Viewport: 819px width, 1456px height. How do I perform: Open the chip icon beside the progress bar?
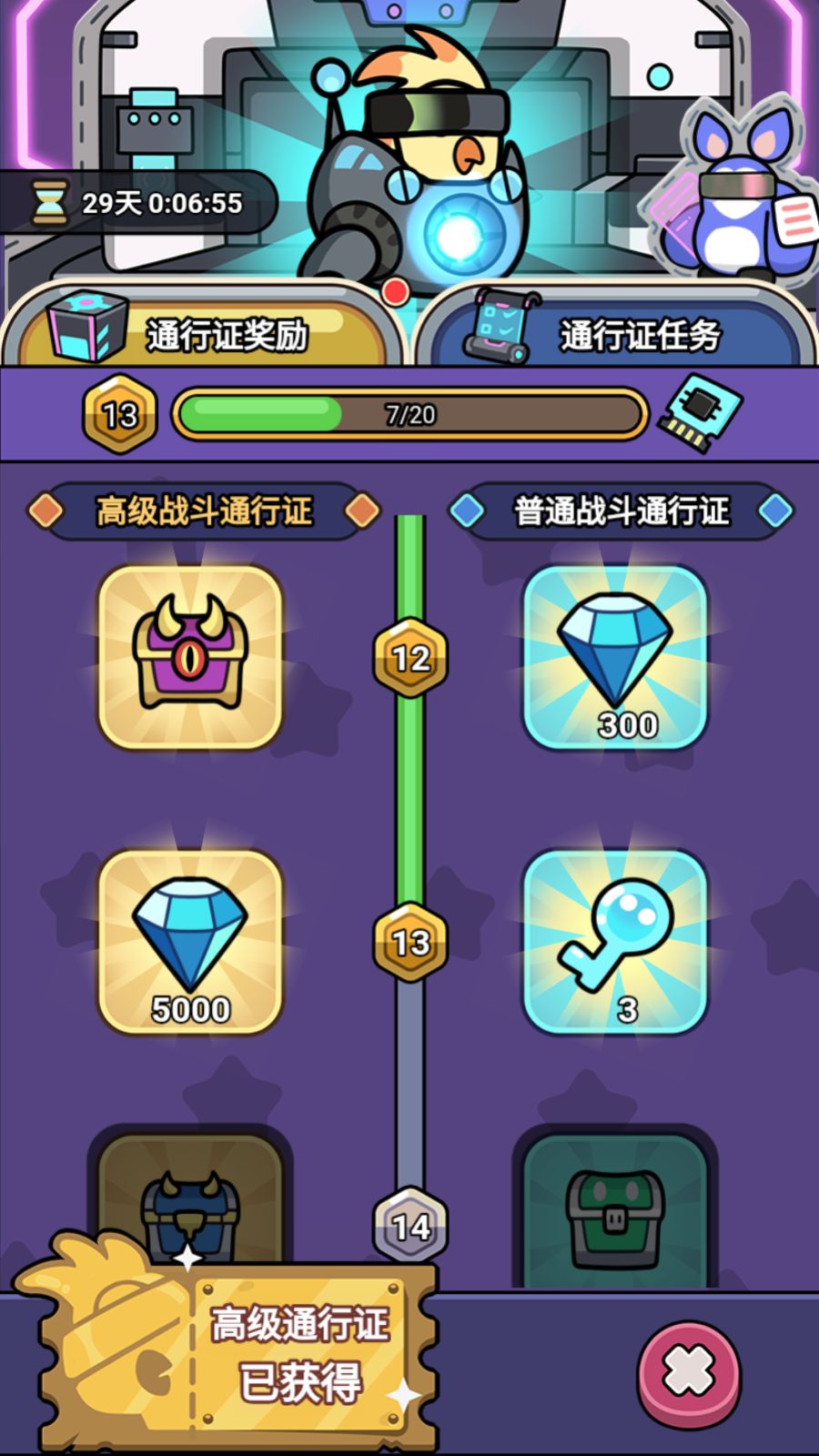pyautogui.click(x=701, y=412)
